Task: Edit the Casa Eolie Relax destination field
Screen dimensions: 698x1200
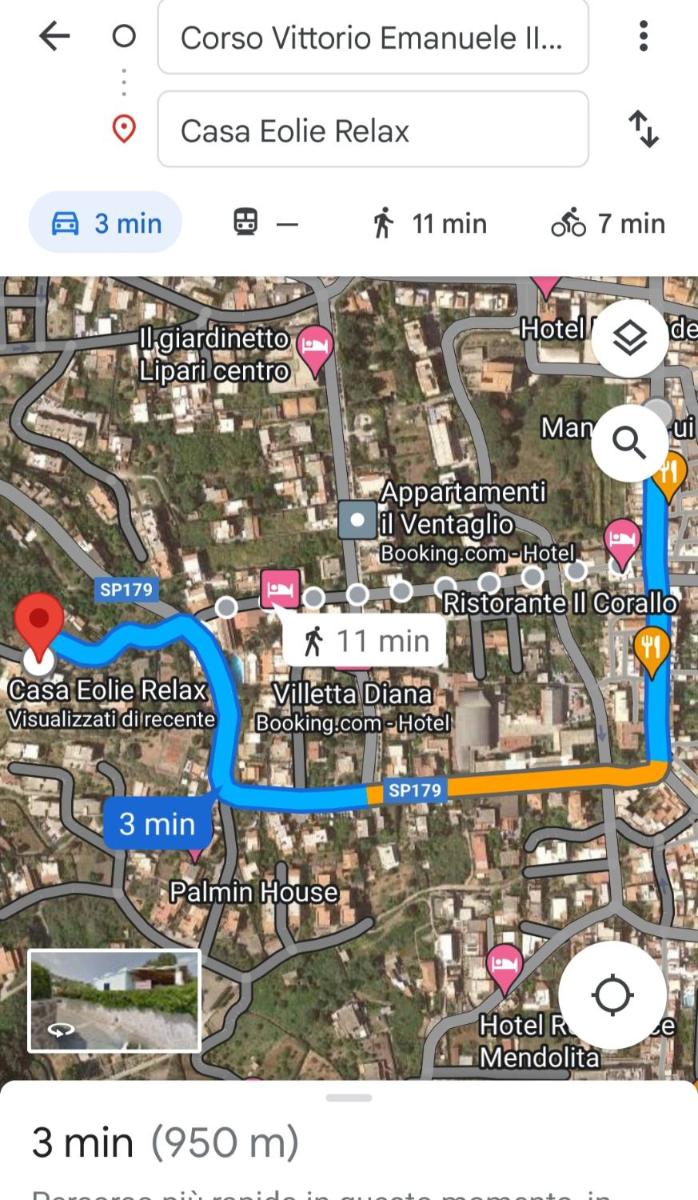Action: click(373, 130)
